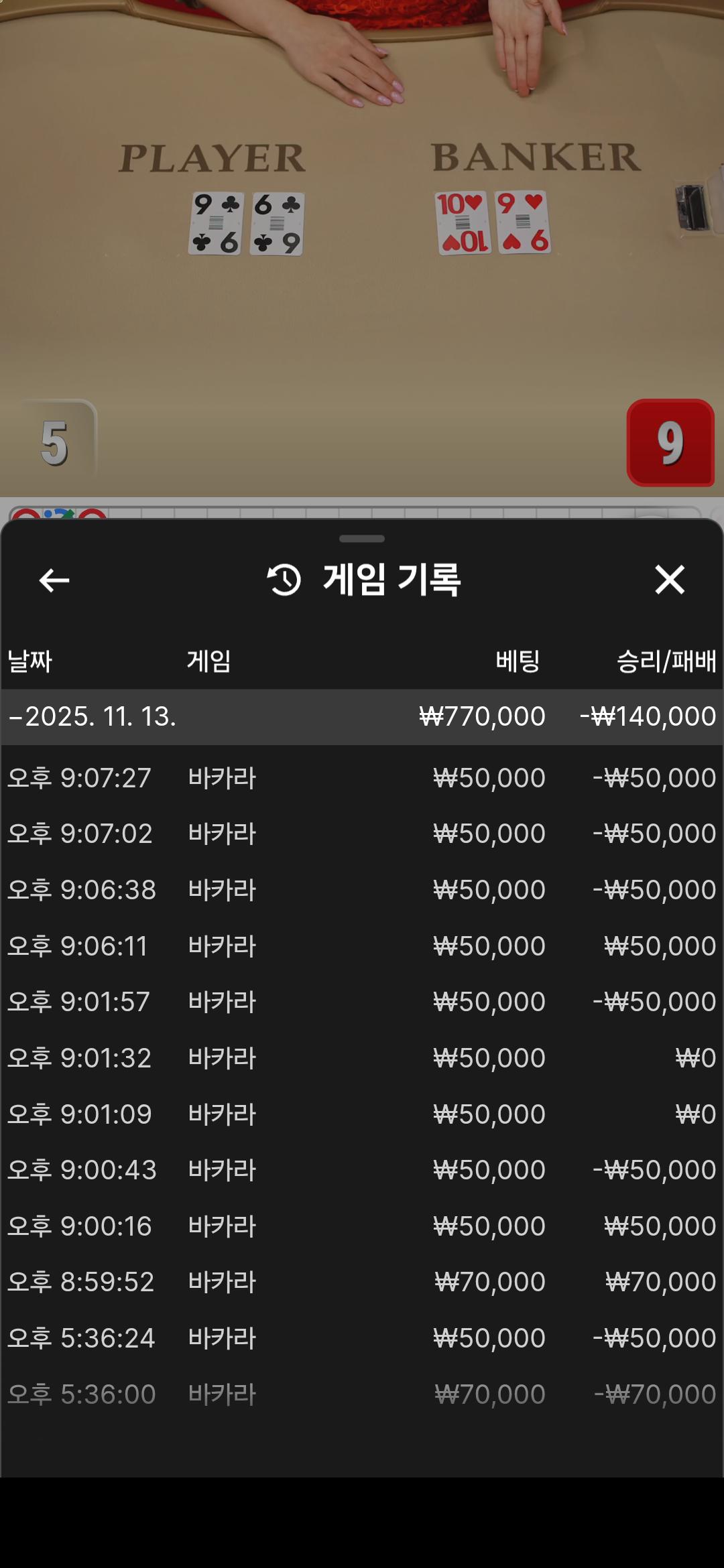Open the 오후 9:01:32 바카라 record
This screenshot has width=724, height=1568.
click(x=362, y=1058)
